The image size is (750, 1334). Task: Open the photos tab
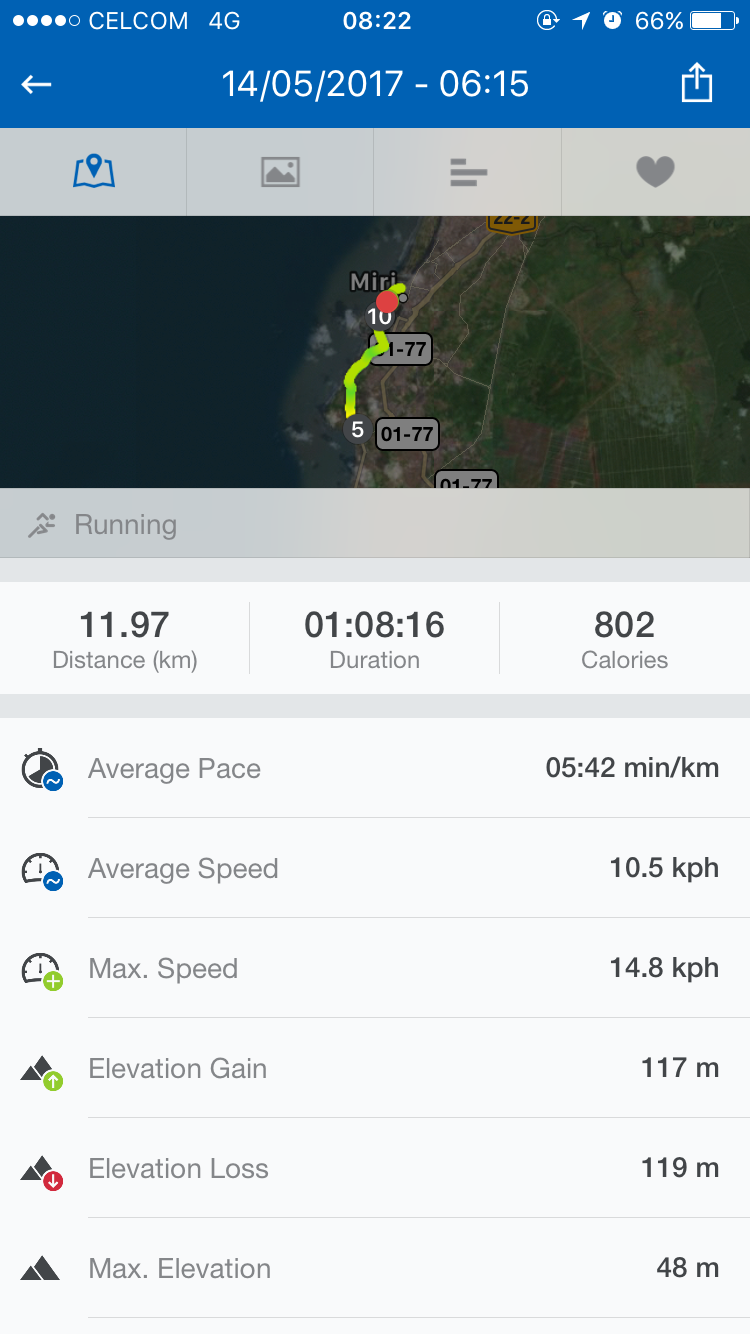[x=280, y=172]
